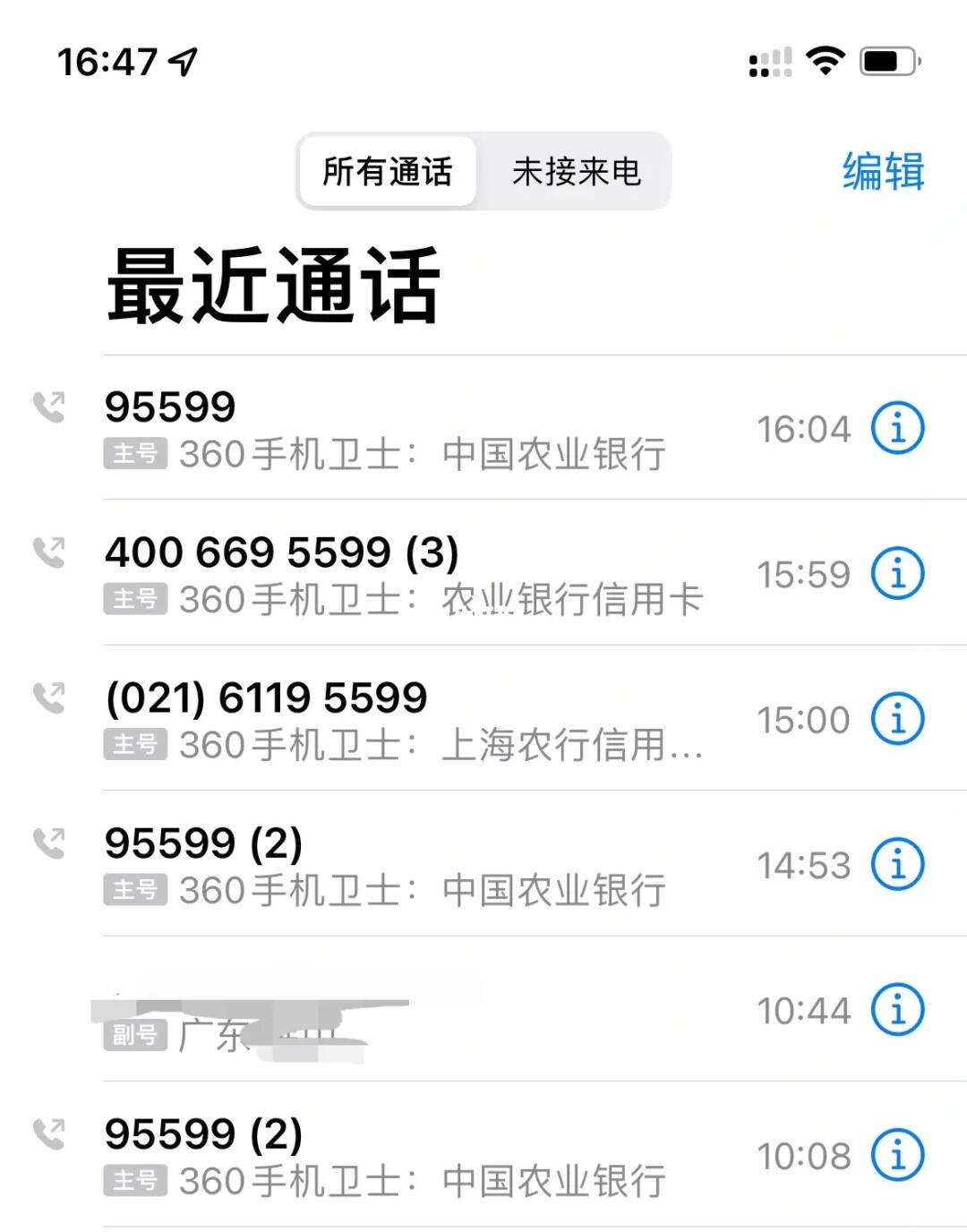View info for the 10:08 call from 95599

[897, 1155]
